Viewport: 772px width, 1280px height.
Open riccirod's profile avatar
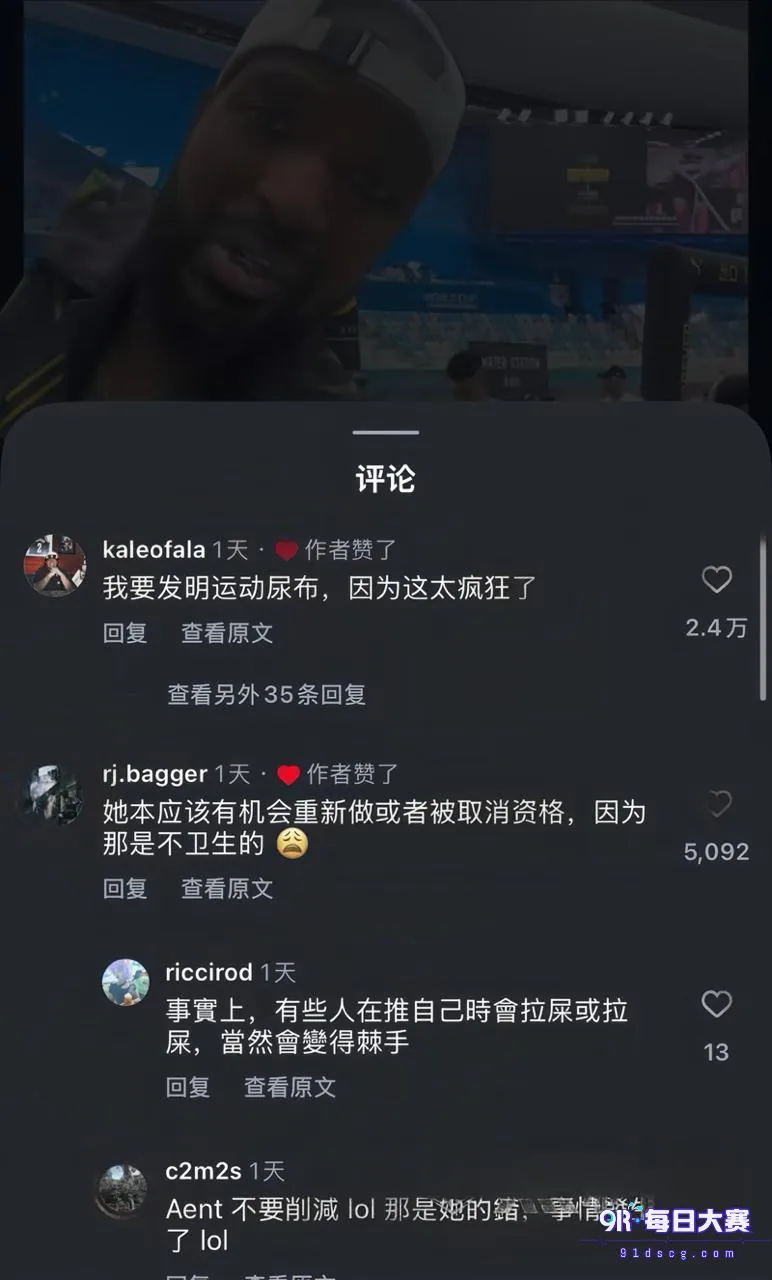(x=126, y=982)
